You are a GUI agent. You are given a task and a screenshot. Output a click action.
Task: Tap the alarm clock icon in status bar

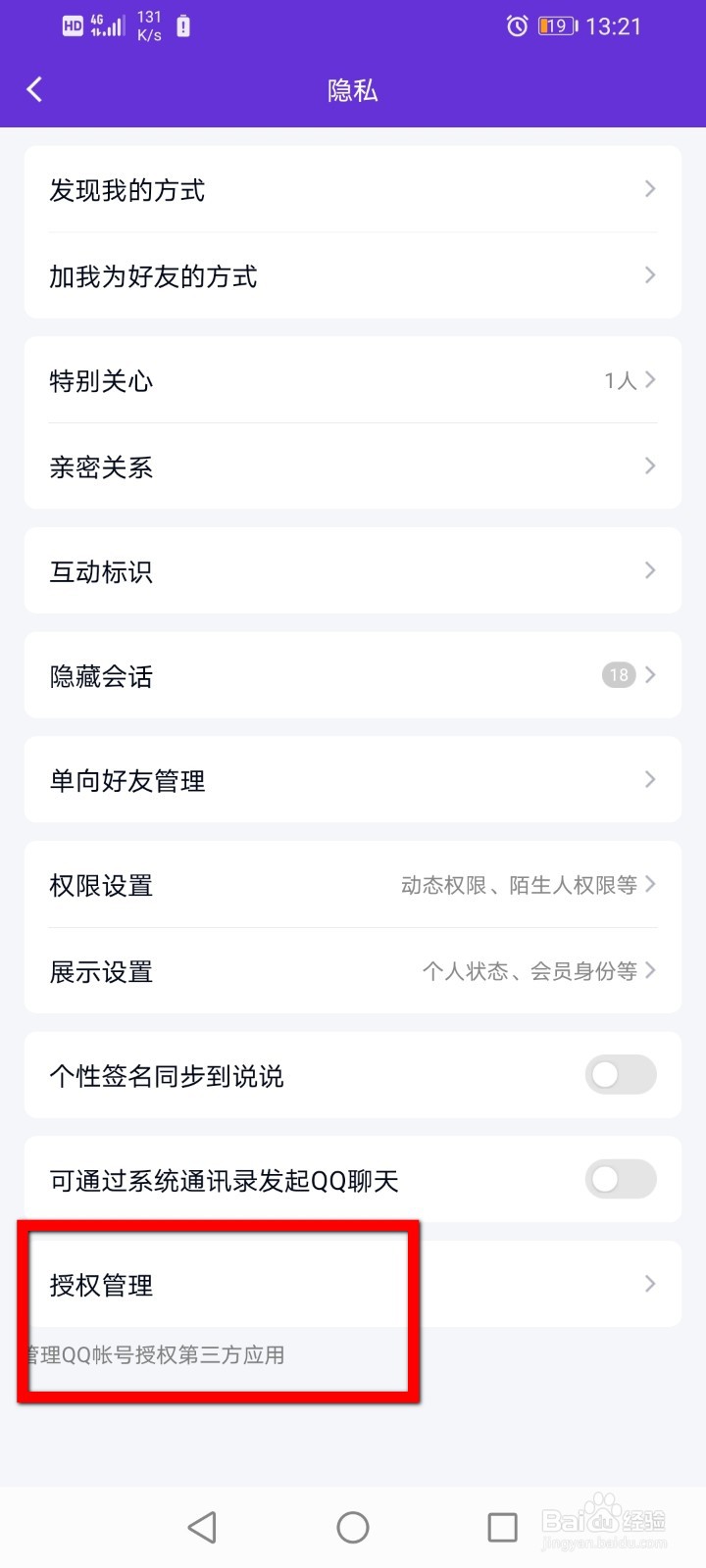coord(518,26)
